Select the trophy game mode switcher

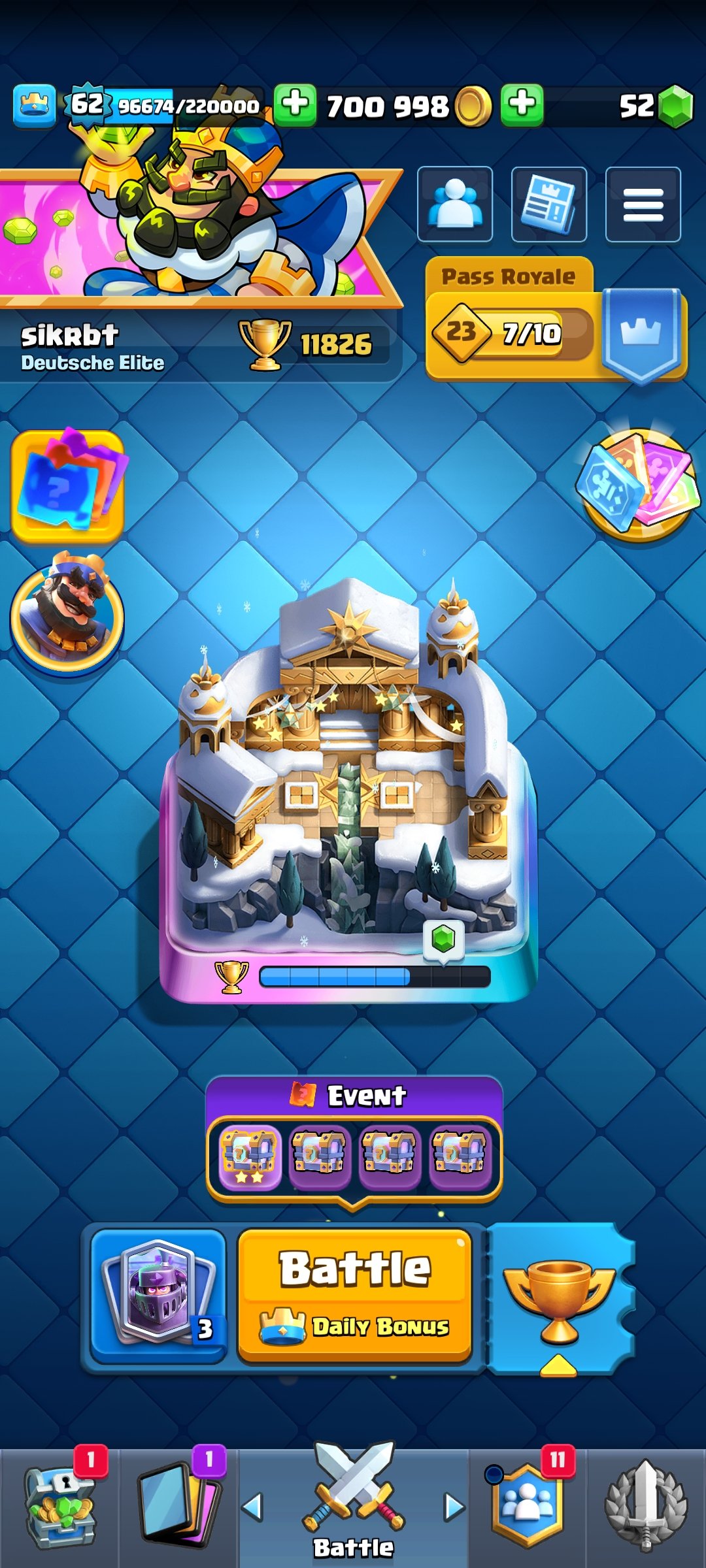click(560, 1299)
